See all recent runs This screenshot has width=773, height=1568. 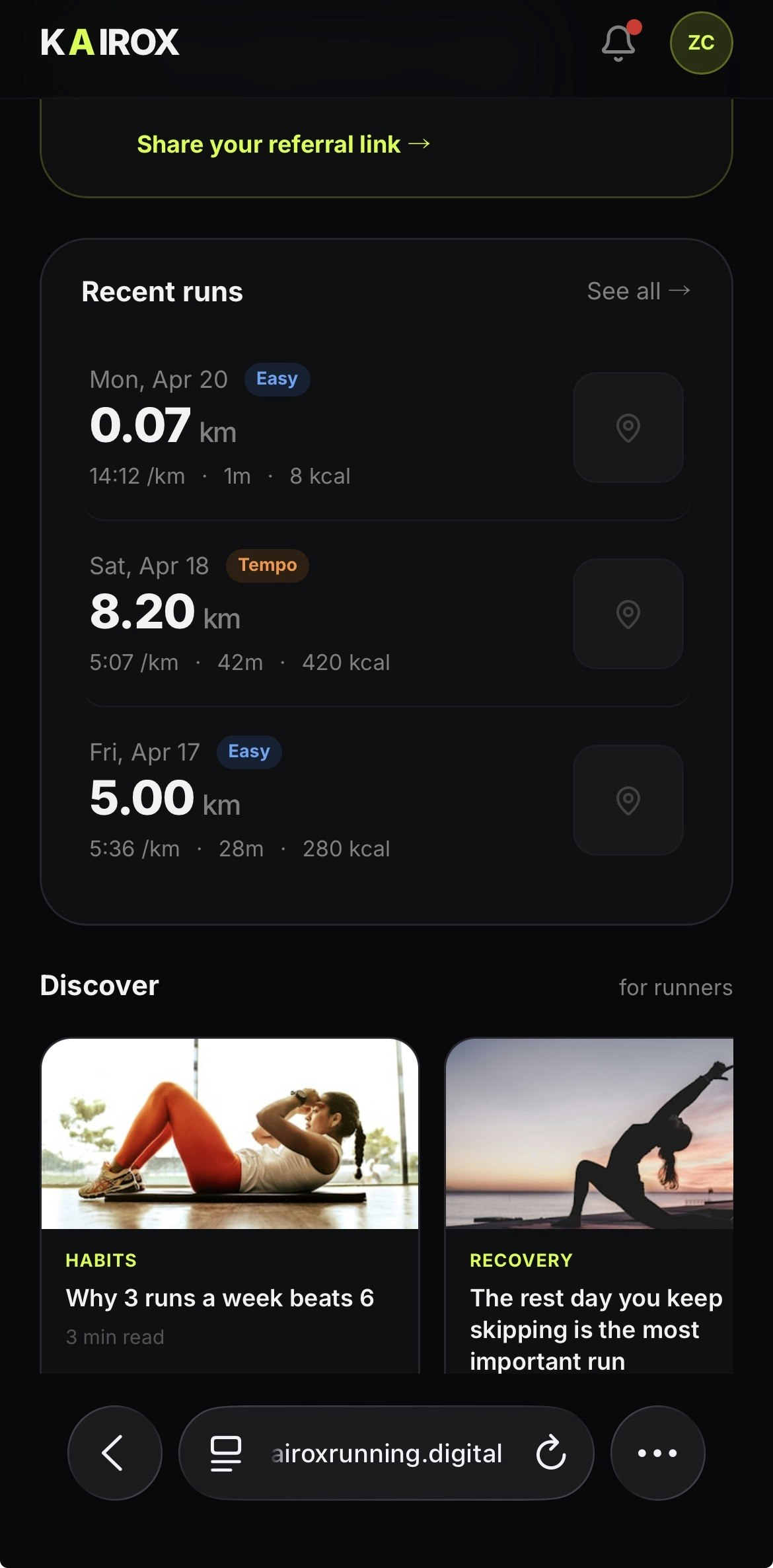(x=638, y=291)
